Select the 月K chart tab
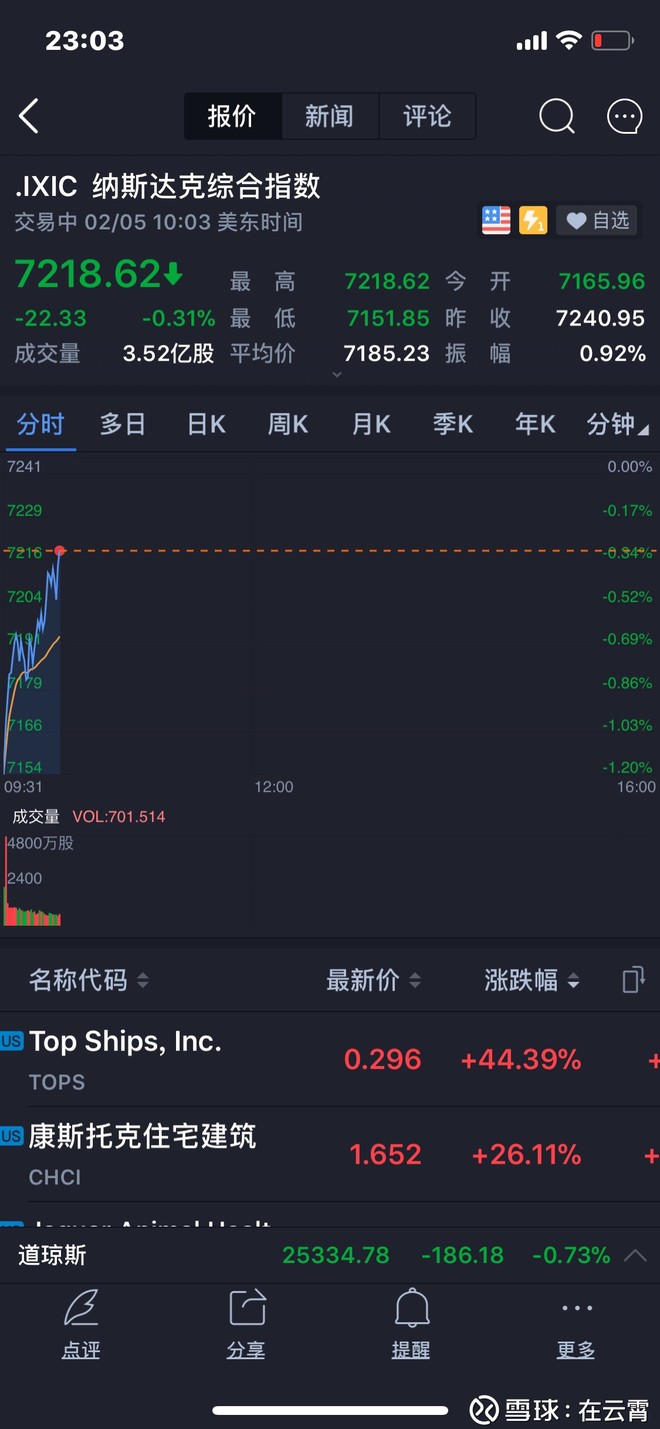This screenshot has height=1429, width=660. point(371,425)
